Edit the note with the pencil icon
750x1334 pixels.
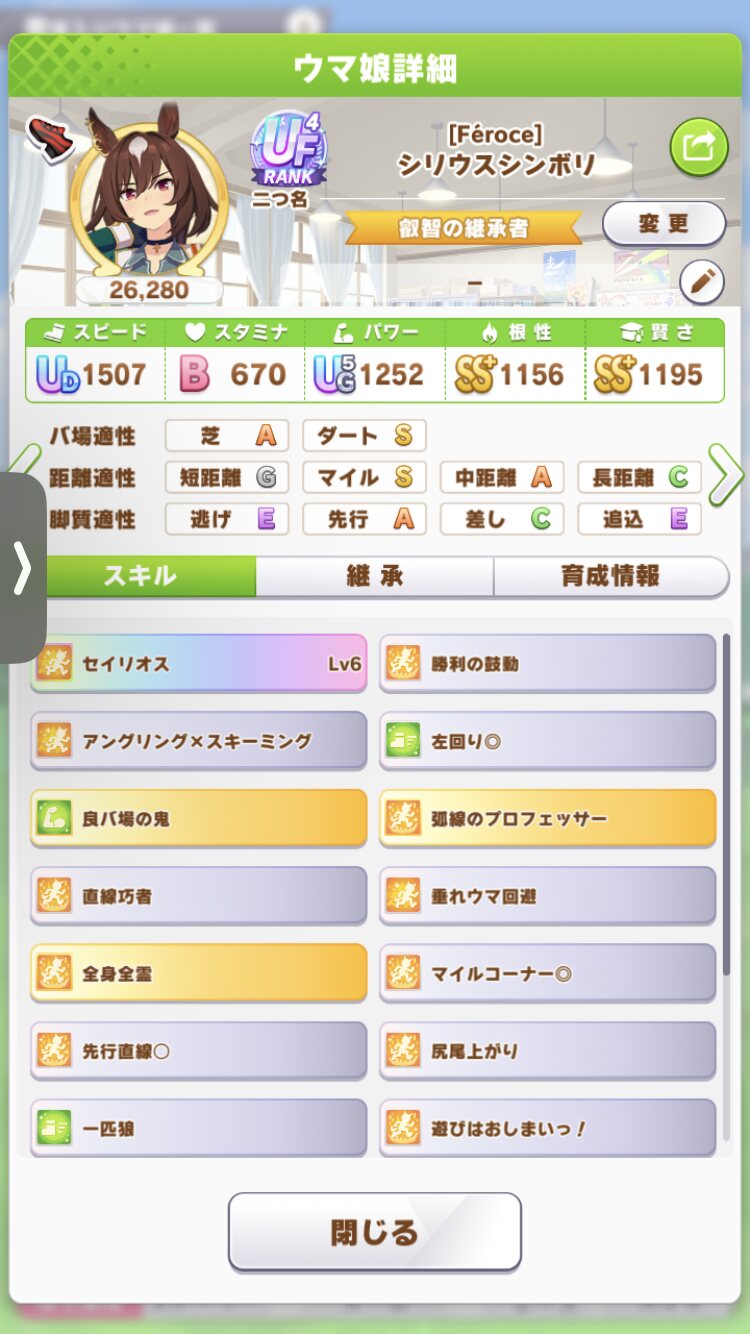701,283
